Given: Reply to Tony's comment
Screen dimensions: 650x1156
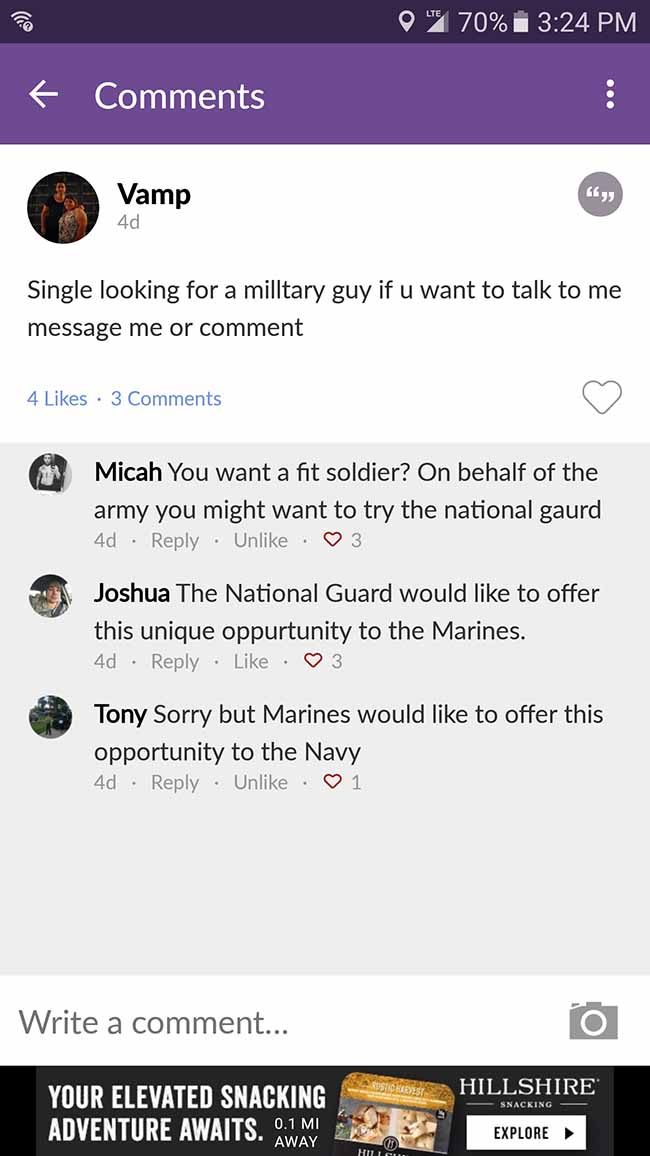Looking at the screenshot, I should click(x=175, y=782).
